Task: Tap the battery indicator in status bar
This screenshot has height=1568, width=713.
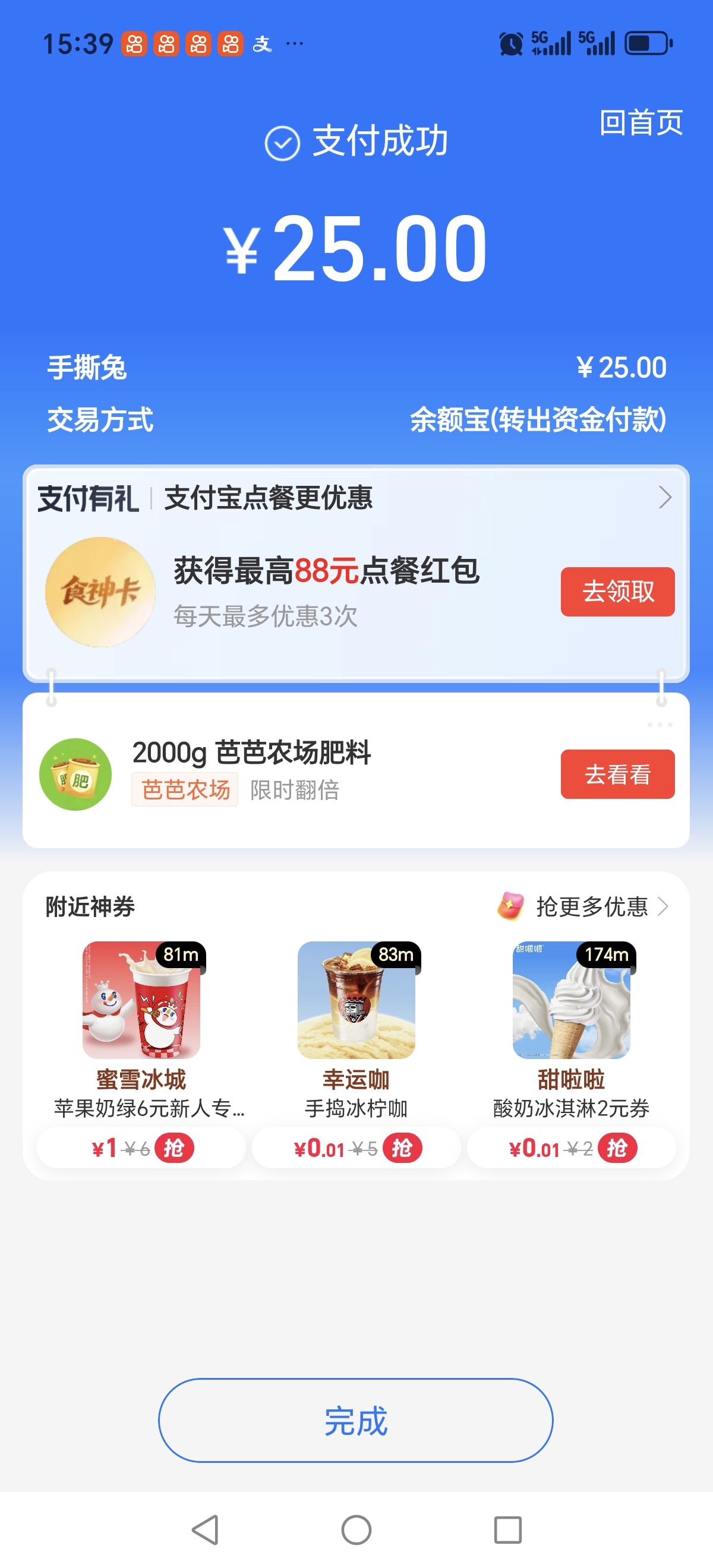Action: (646, 45)
